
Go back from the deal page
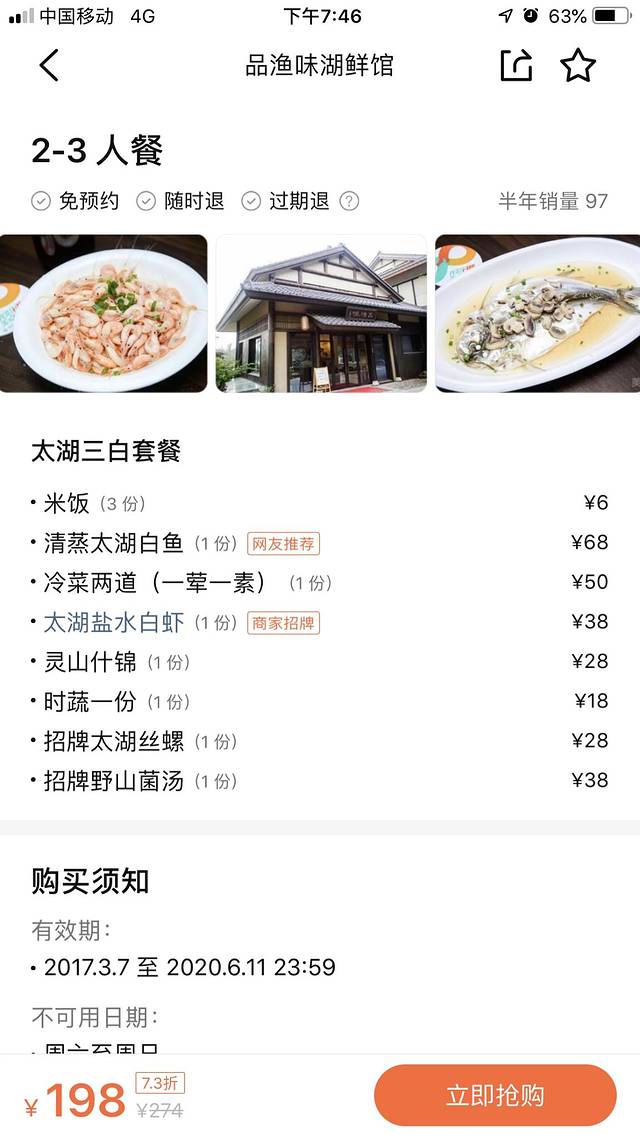click(x=49, y=66)
